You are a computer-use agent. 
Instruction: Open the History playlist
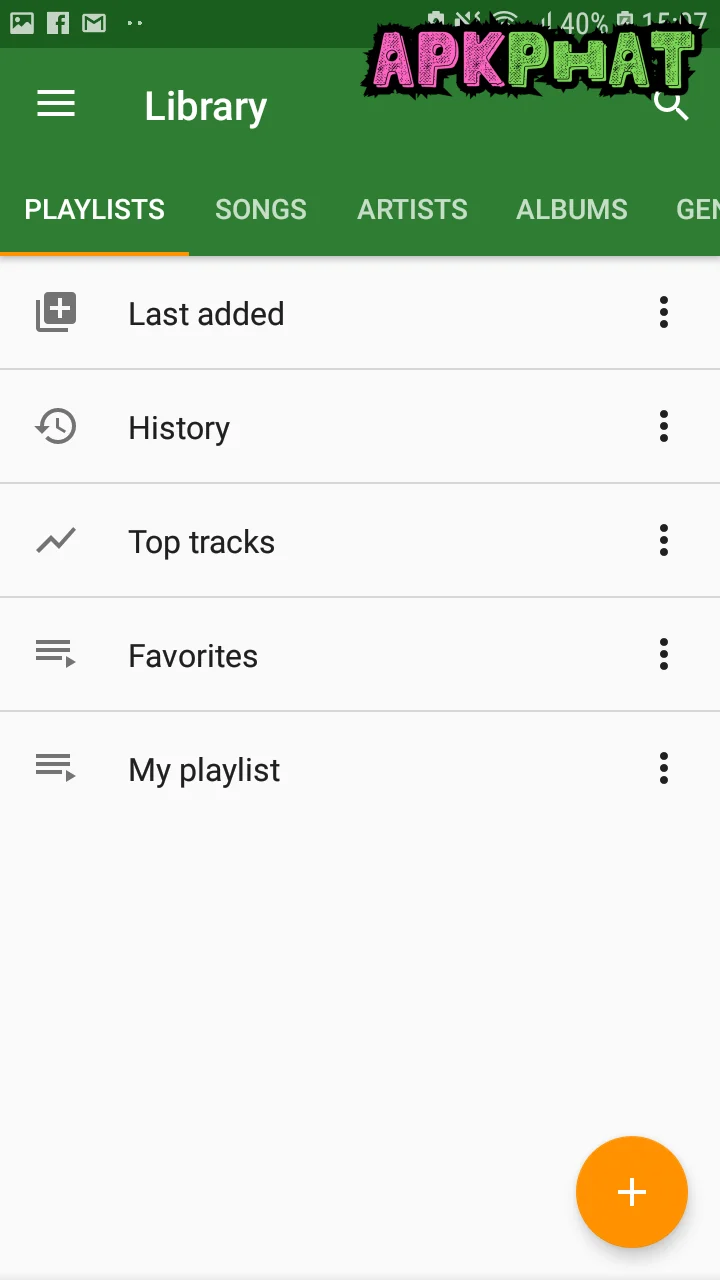point(179,428)
